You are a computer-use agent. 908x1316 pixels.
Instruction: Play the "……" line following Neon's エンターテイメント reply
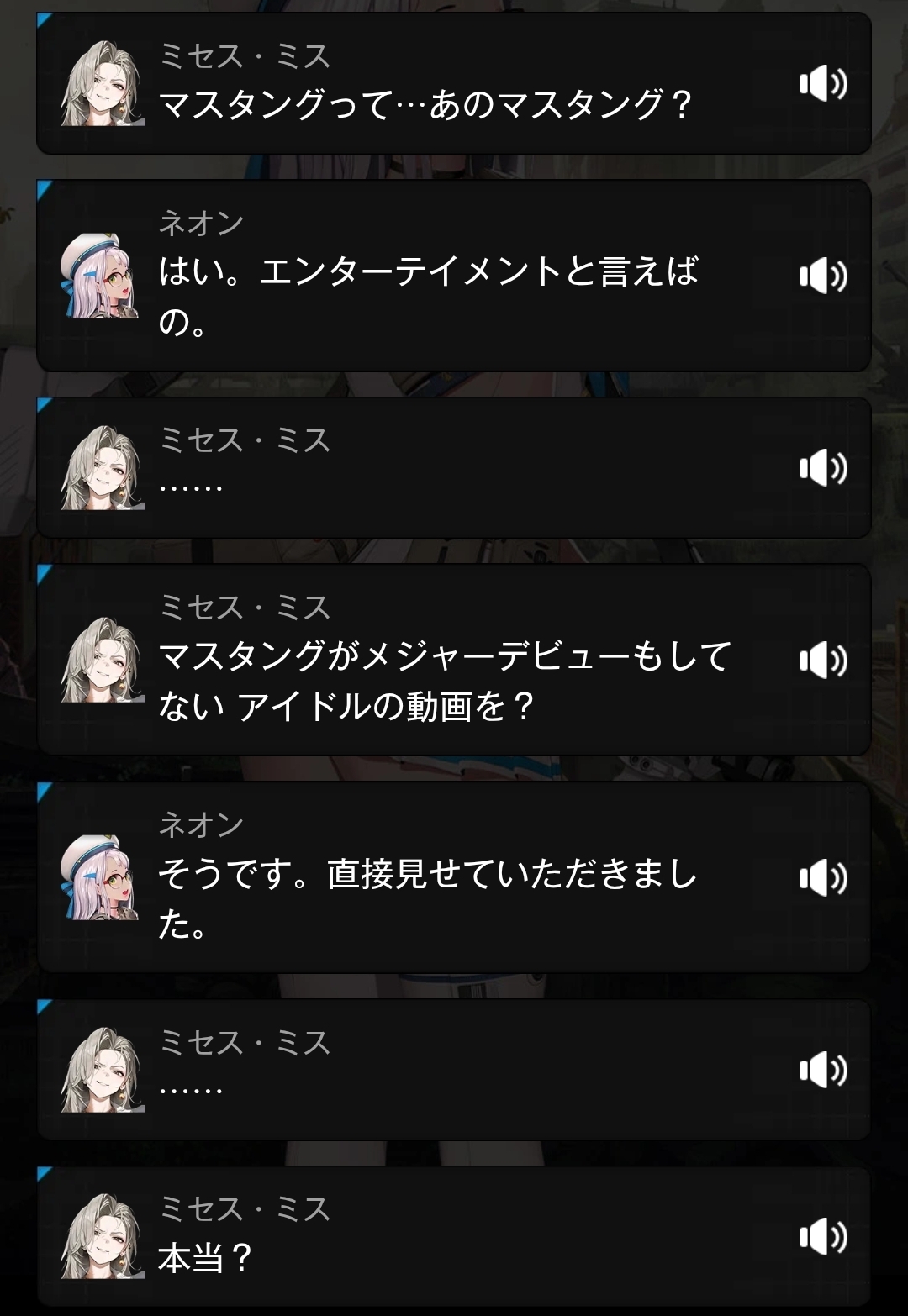click(822, 467)
